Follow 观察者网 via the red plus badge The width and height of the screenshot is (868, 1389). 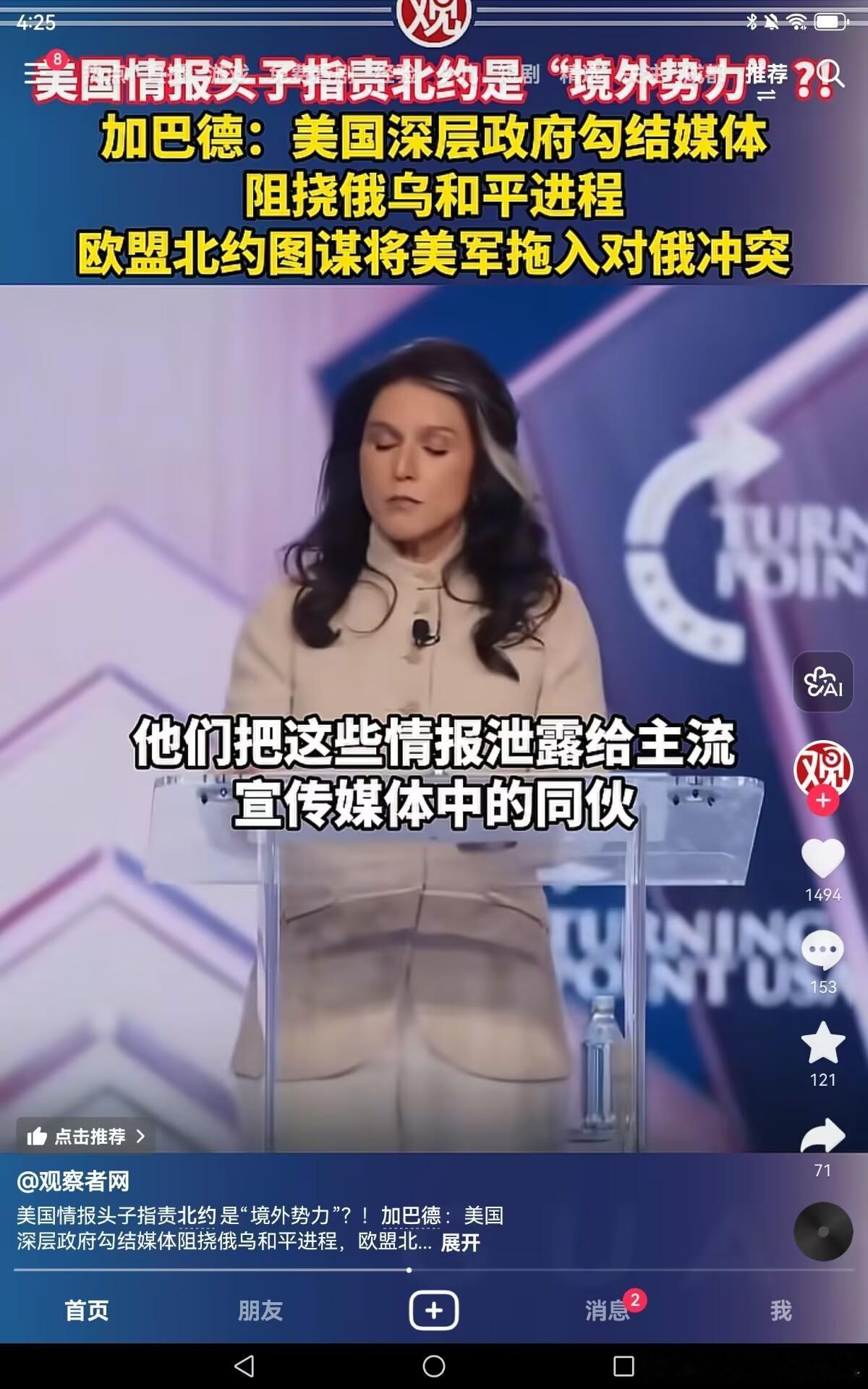click(822, 802)
